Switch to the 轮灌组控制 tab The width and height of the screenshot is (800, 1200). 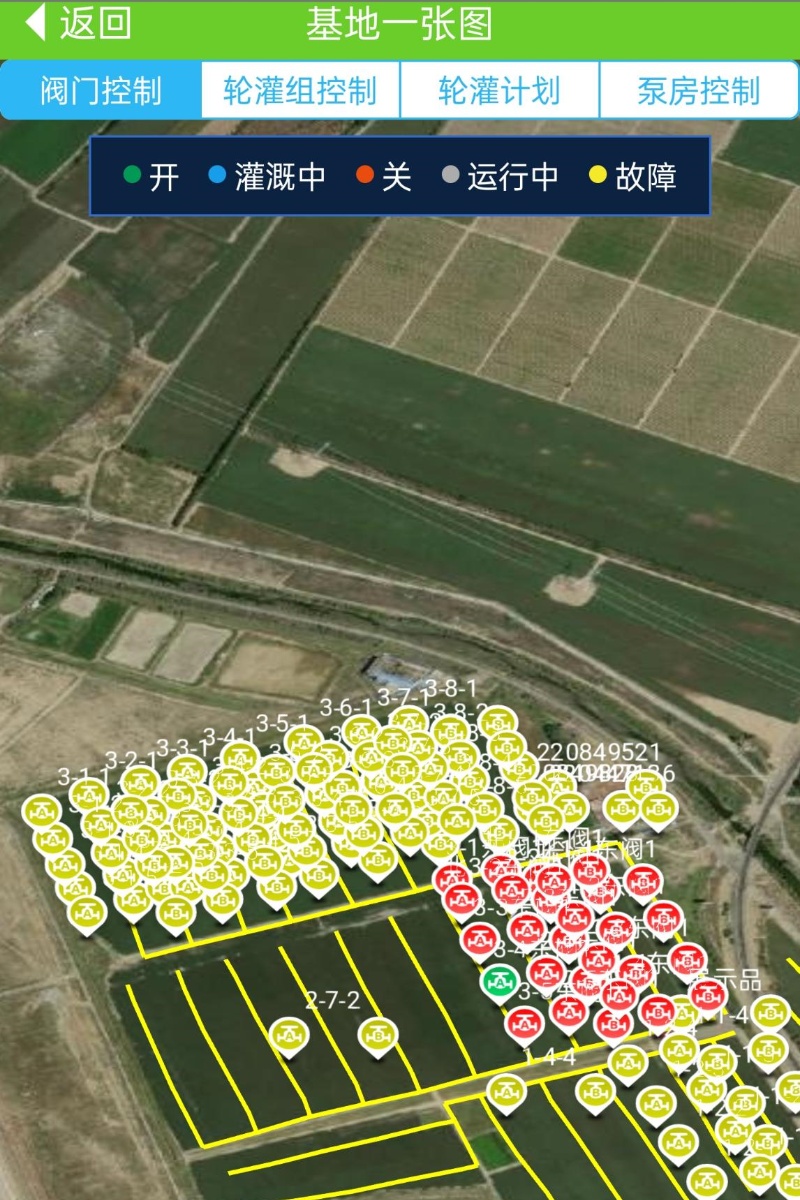point(300,91)
